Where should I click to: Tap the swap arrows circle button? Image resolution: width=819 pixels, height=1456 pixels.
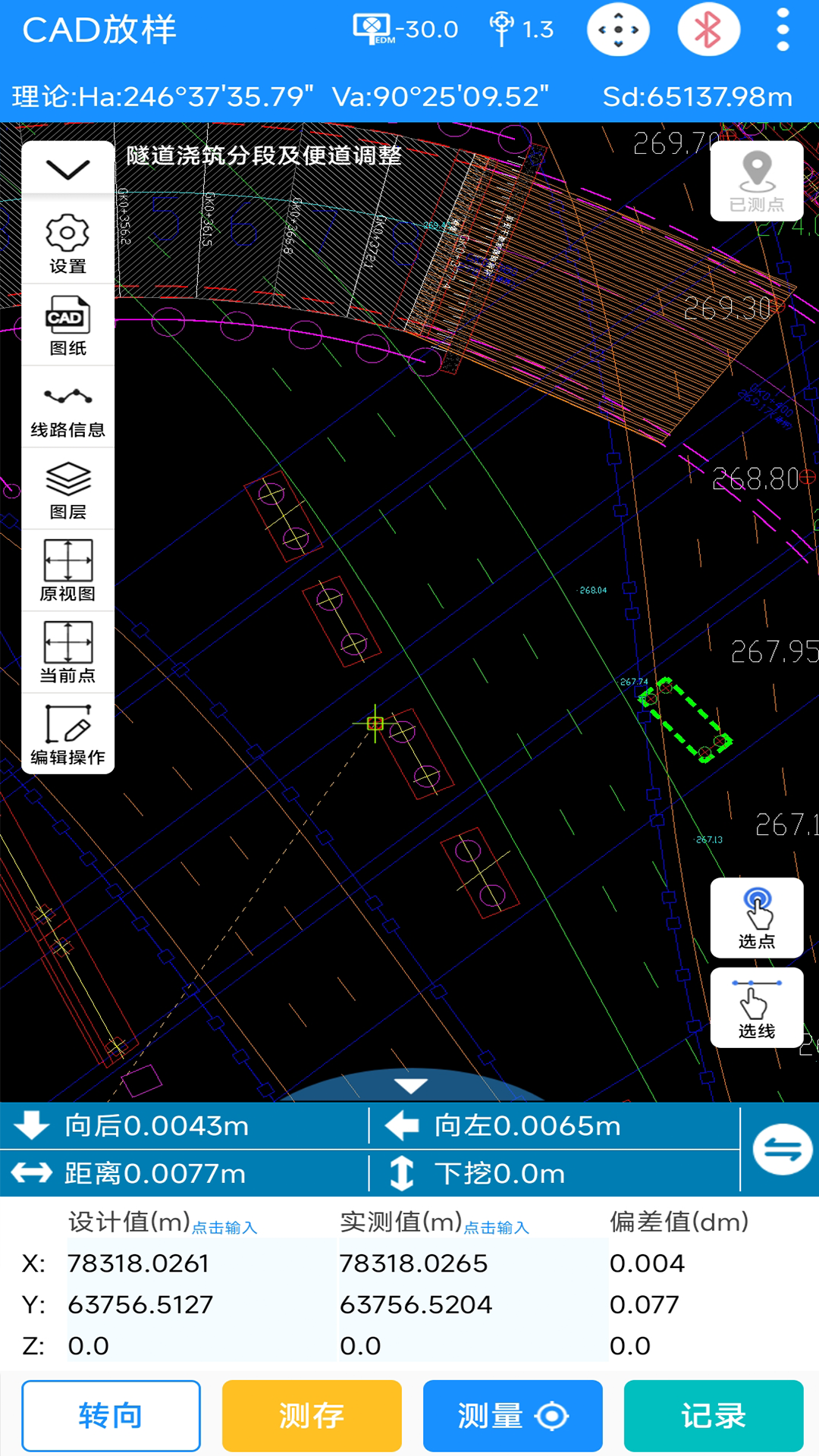coord(783,1150)
